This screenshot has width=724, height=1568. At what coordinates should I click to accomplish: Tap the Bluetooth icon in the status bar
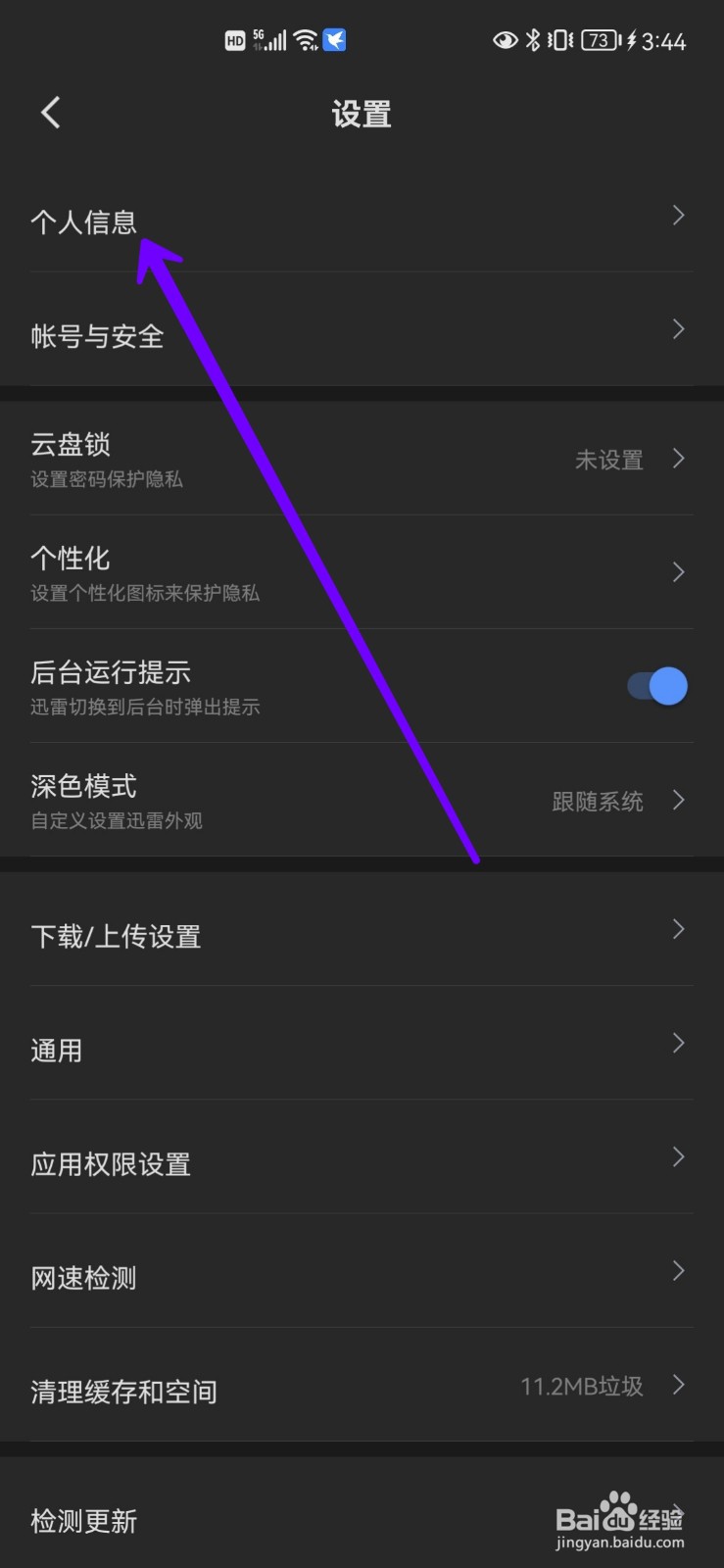(535, 39)
